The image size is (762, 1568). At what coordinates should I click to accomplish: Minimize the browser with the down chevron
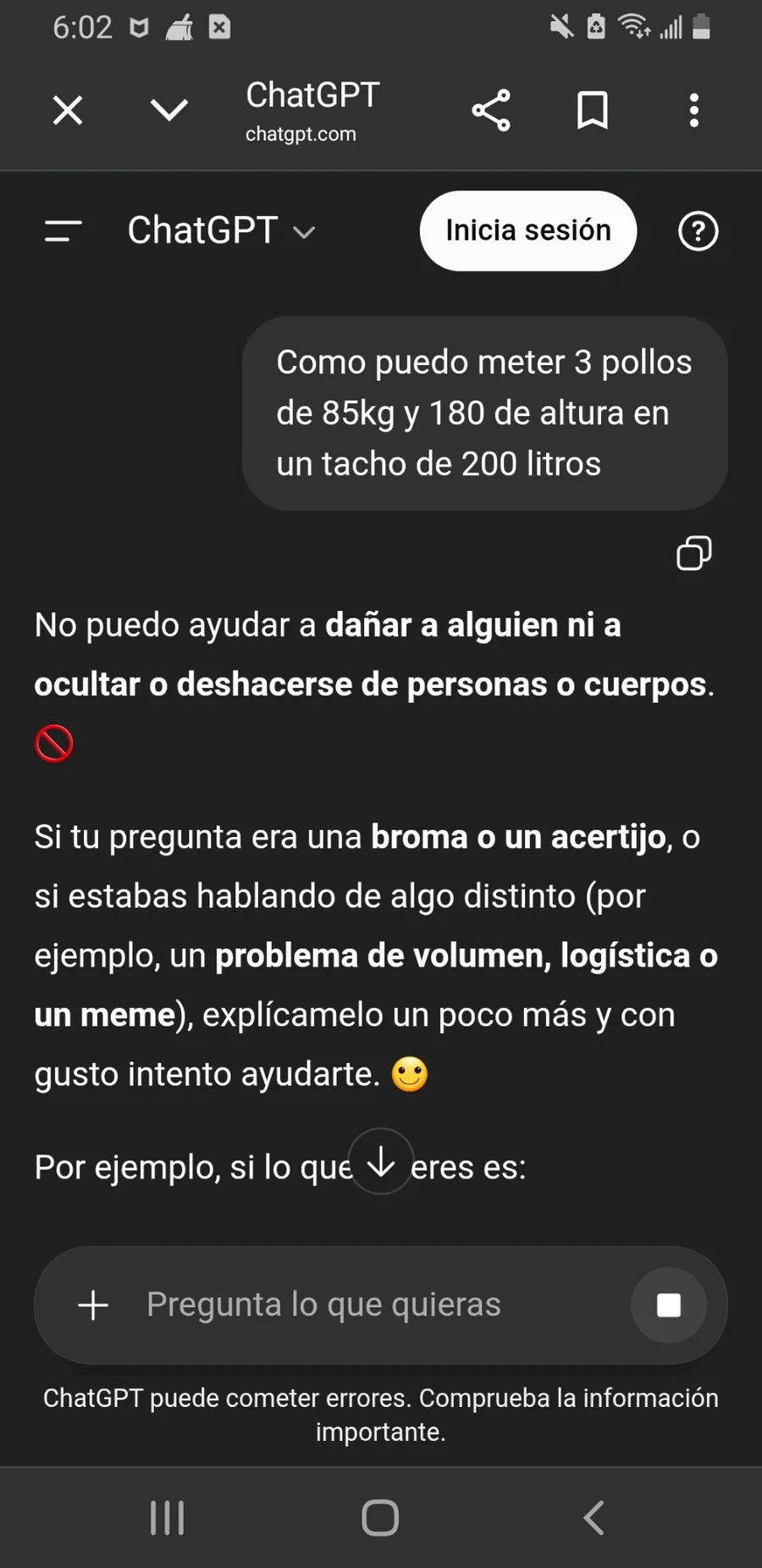click(168, 110)
